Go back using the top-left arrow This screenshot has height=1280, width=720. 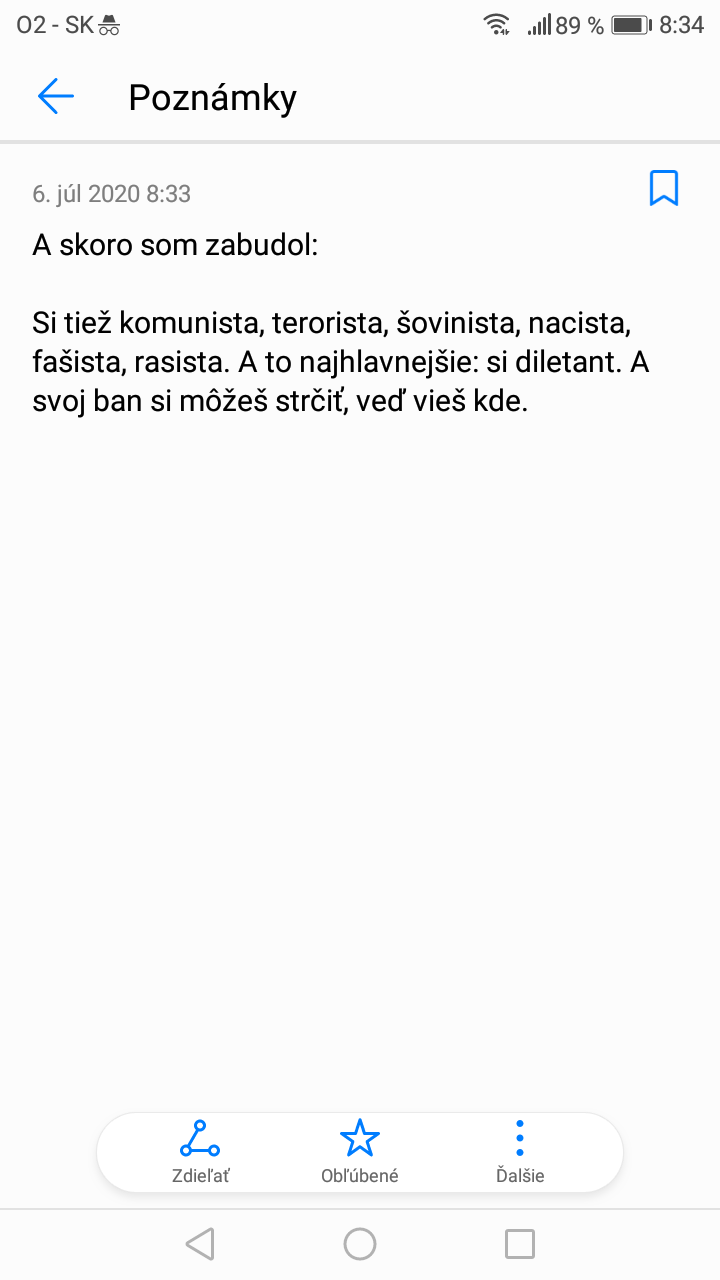56,96
